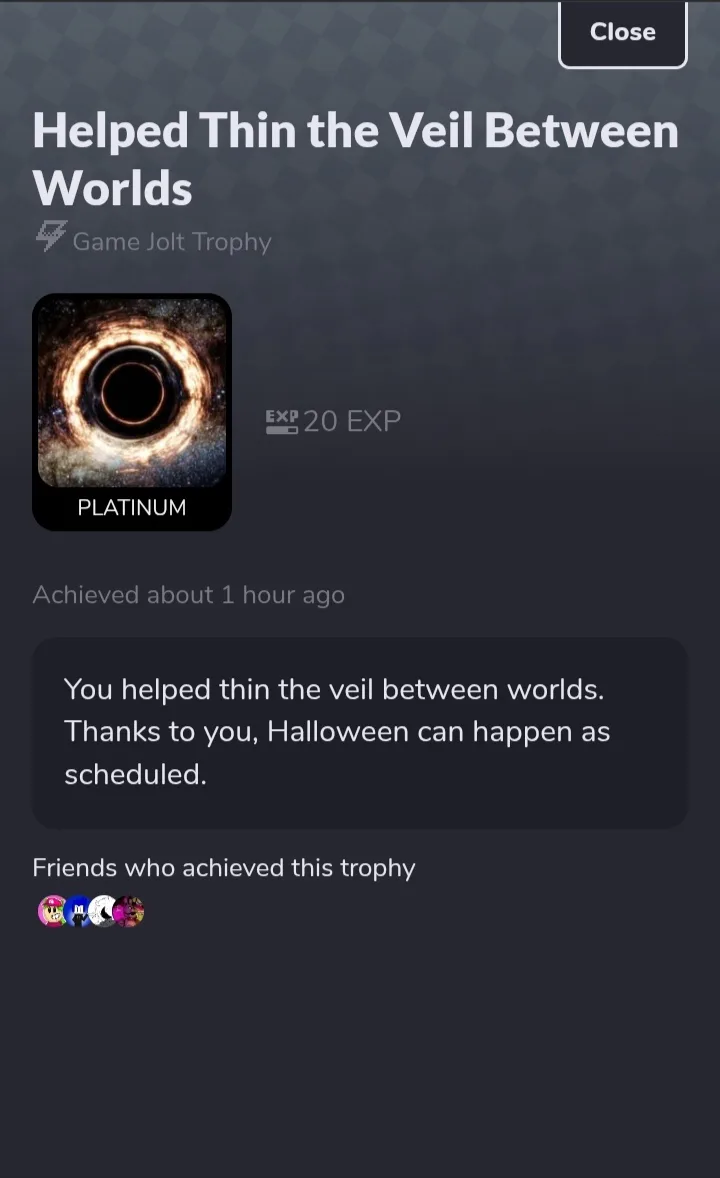Open the blue friend avatar
This screenshot has width=720, height=1178.
[x=77, y=911]
